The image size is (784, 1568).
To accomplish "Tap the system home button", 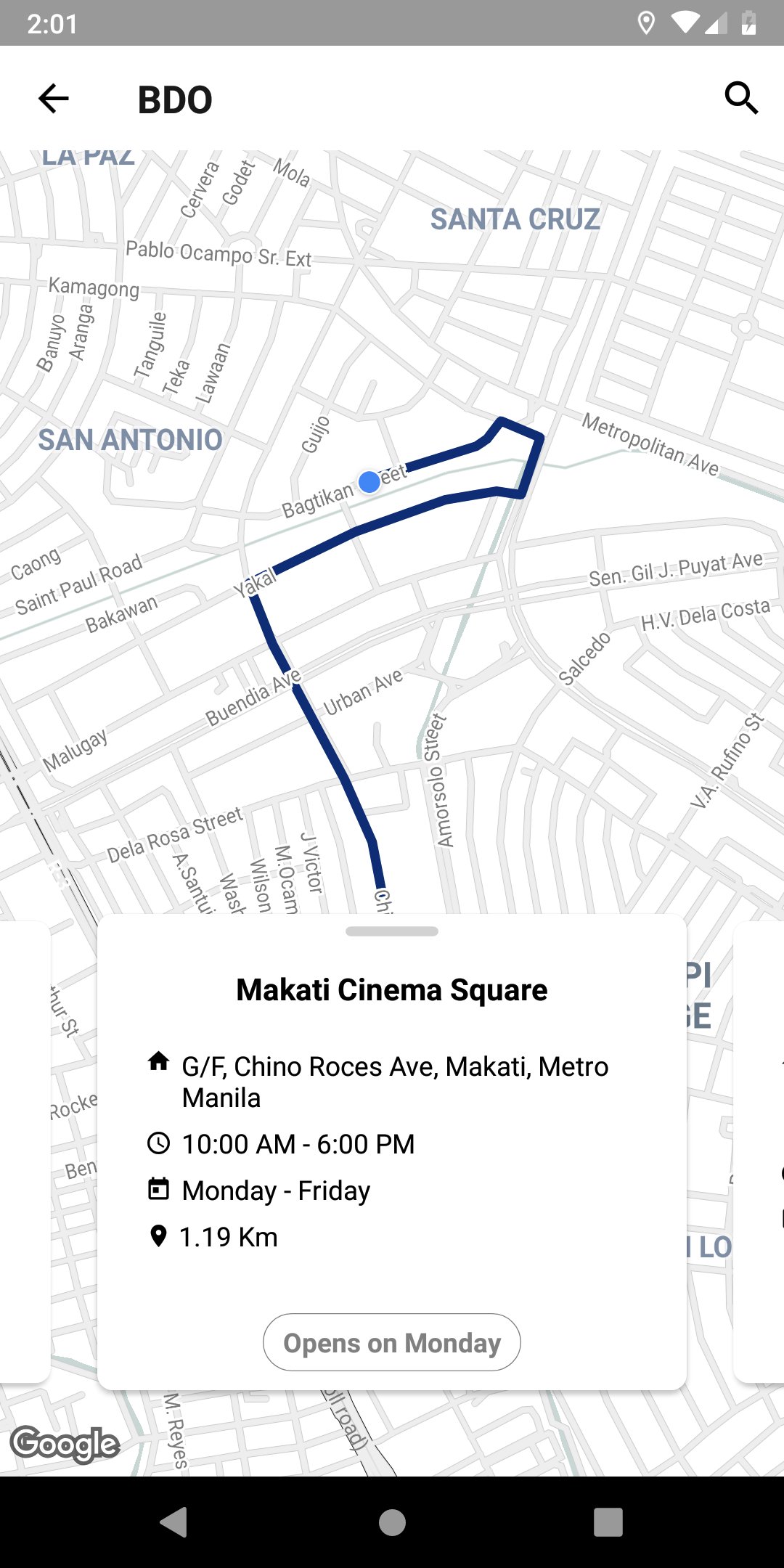I will point(392,1522).
